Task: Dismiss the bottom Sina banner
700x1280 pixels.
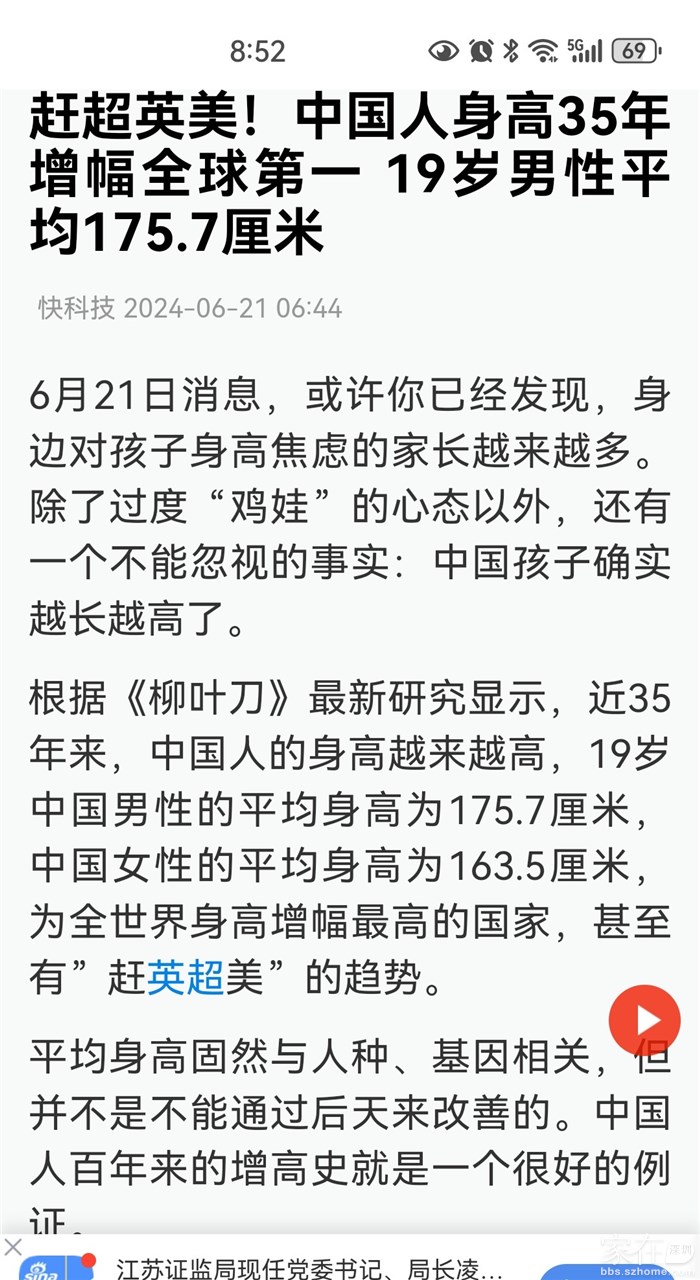Action: click(12, 1246)
